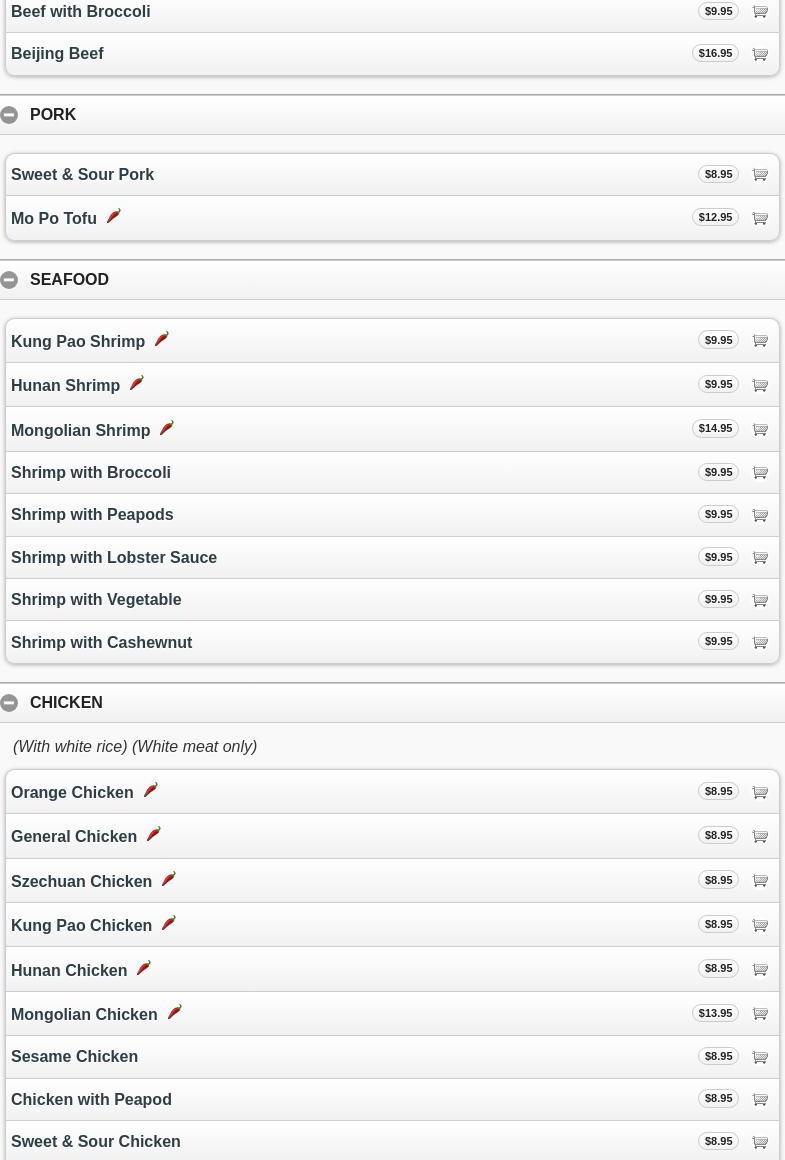Add Sweet & Sour Chicken to cart
The height and width of the screenshot is (1160, 785).
pyautogui.click(x=760, y=1142)
